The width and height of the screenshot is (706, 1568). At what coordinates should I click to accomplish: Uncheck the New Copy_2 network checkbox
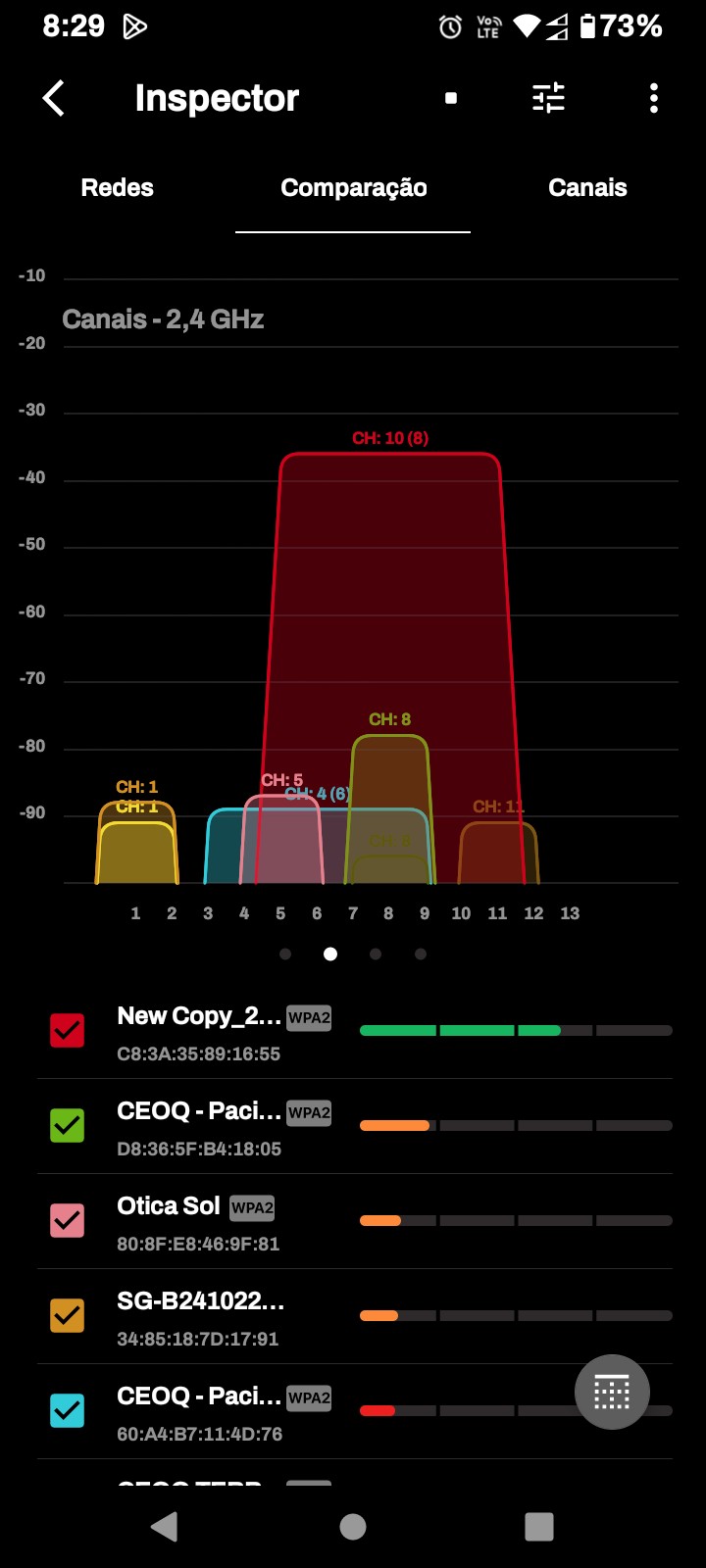click(68, 1030)
